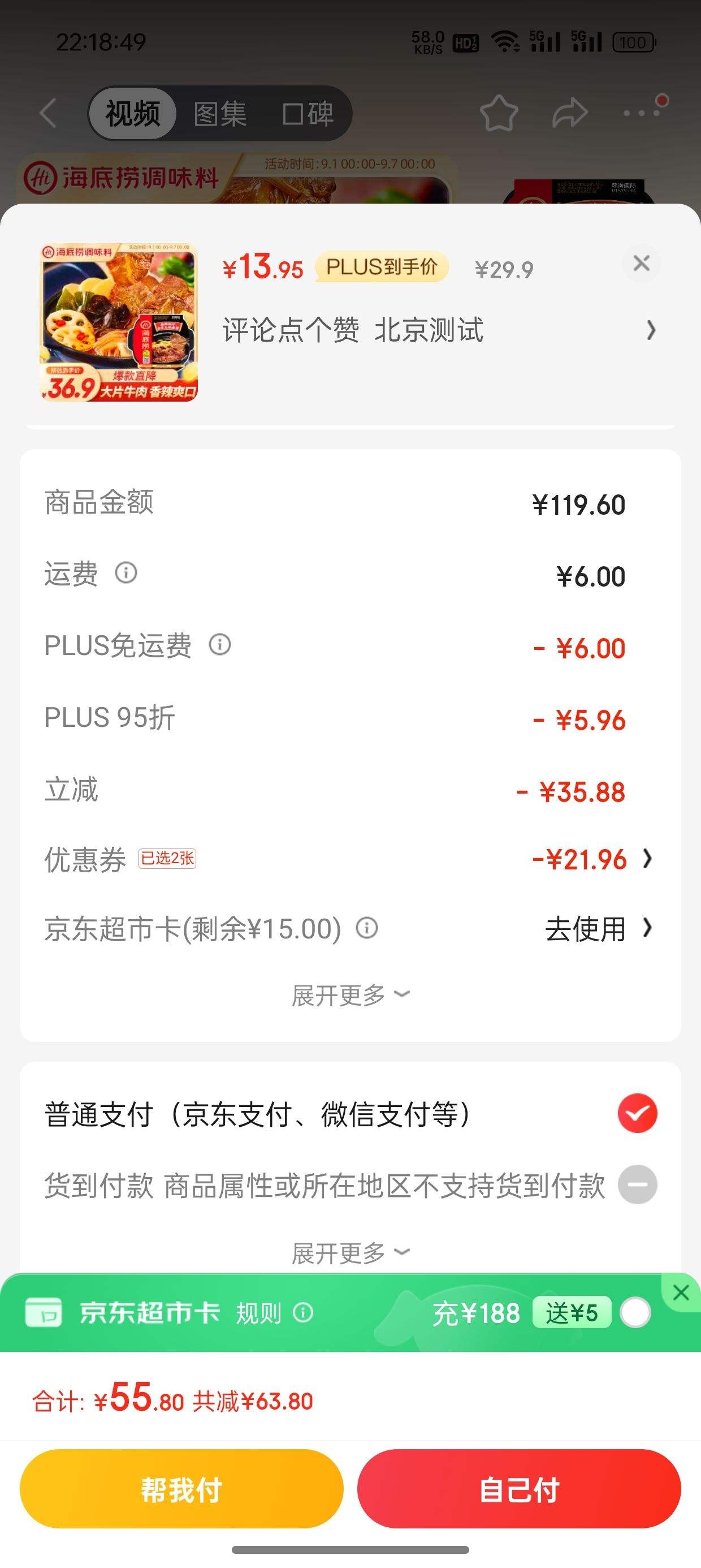701x1568 pixels.
Task: Open the share icon at the top
Action: coord(569,113)
